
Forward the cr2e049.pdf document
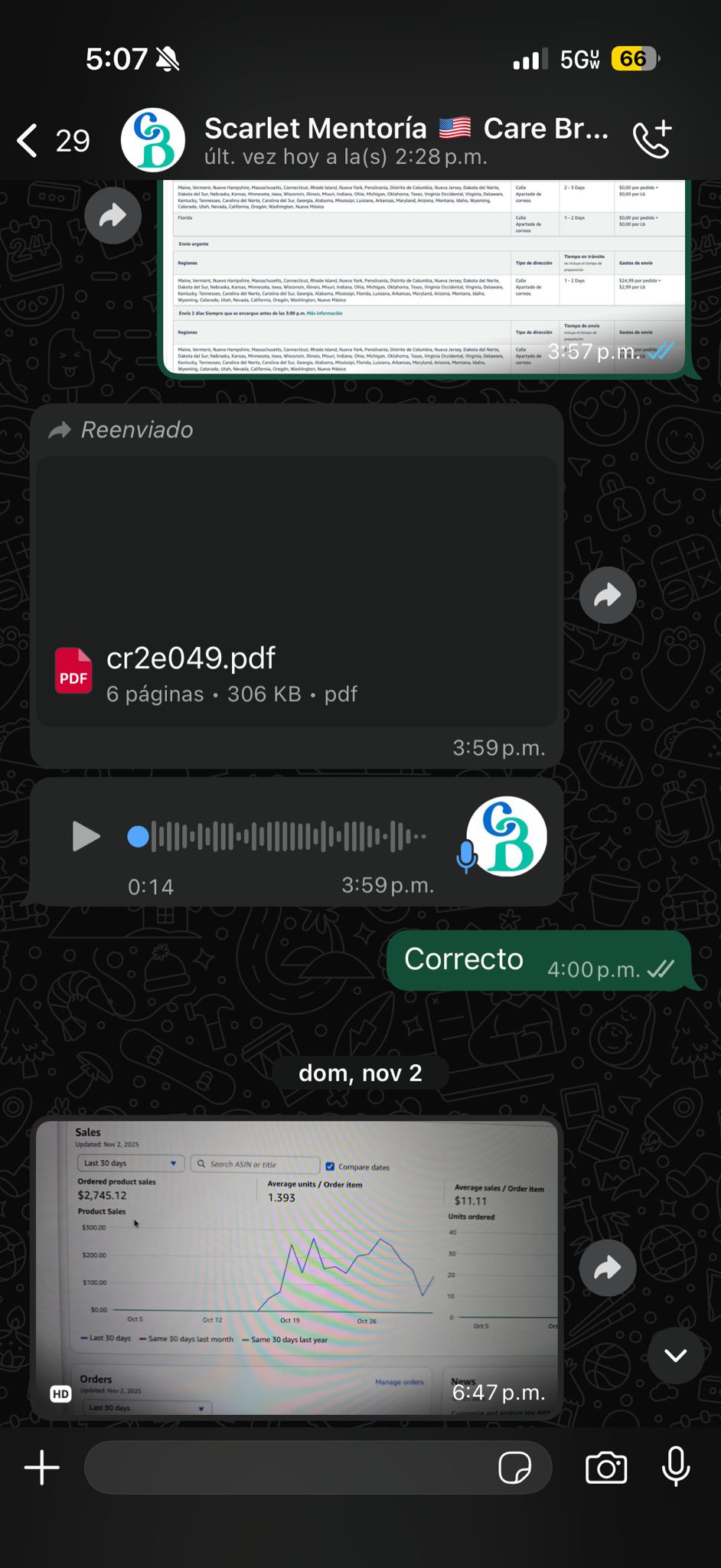click(608, 596)
